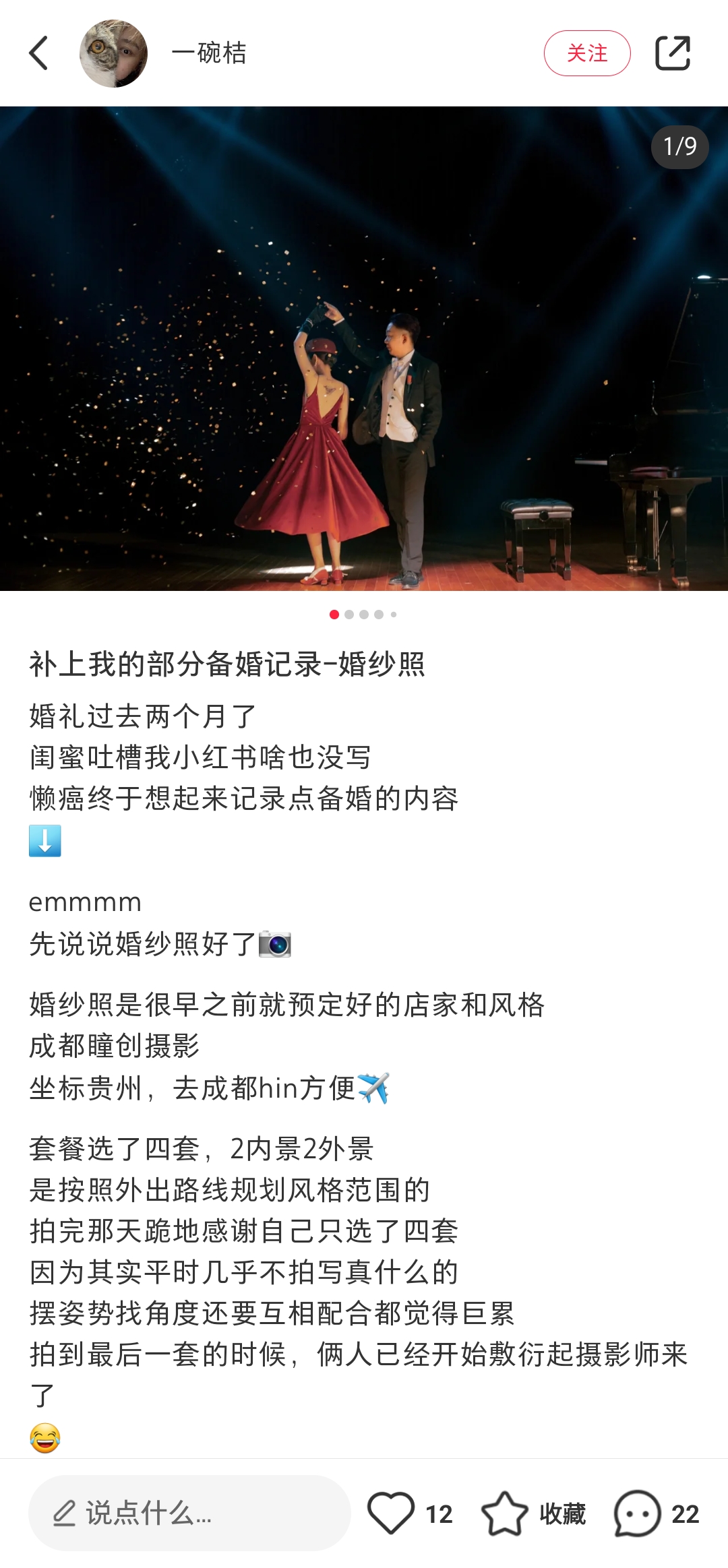Like this post with the heart

[391, 1513]
